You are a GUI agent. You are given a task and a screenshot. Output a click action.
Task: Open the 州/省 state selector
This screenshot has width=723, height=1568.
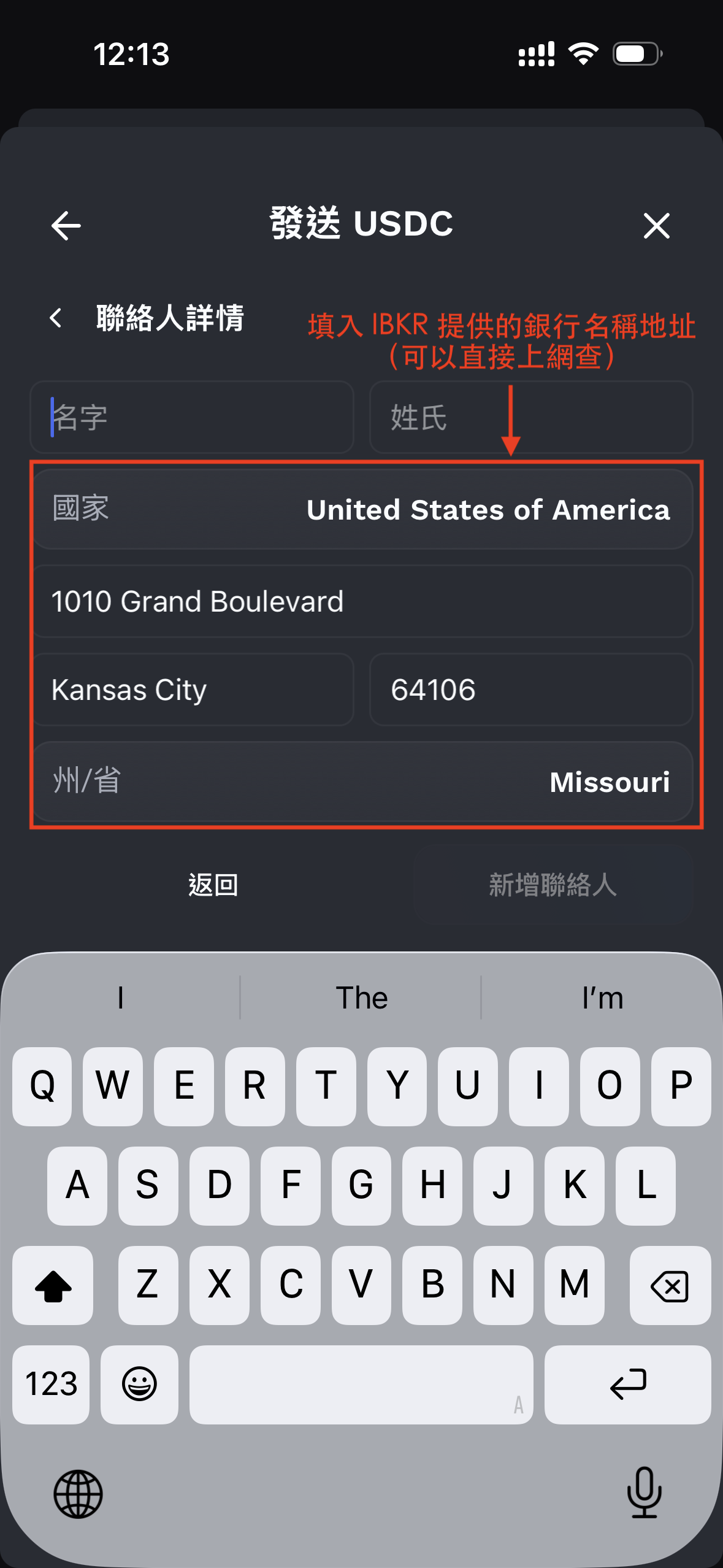click(363, 782)
